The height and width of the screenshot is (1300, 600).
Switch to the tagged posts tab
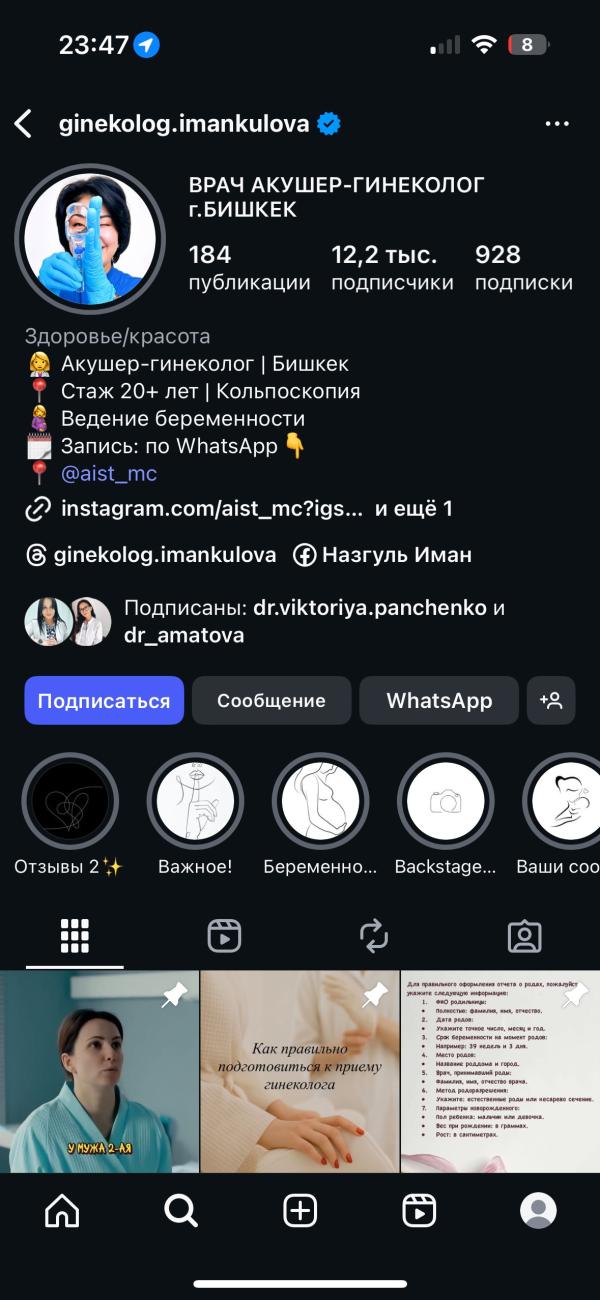click(524, 936)
